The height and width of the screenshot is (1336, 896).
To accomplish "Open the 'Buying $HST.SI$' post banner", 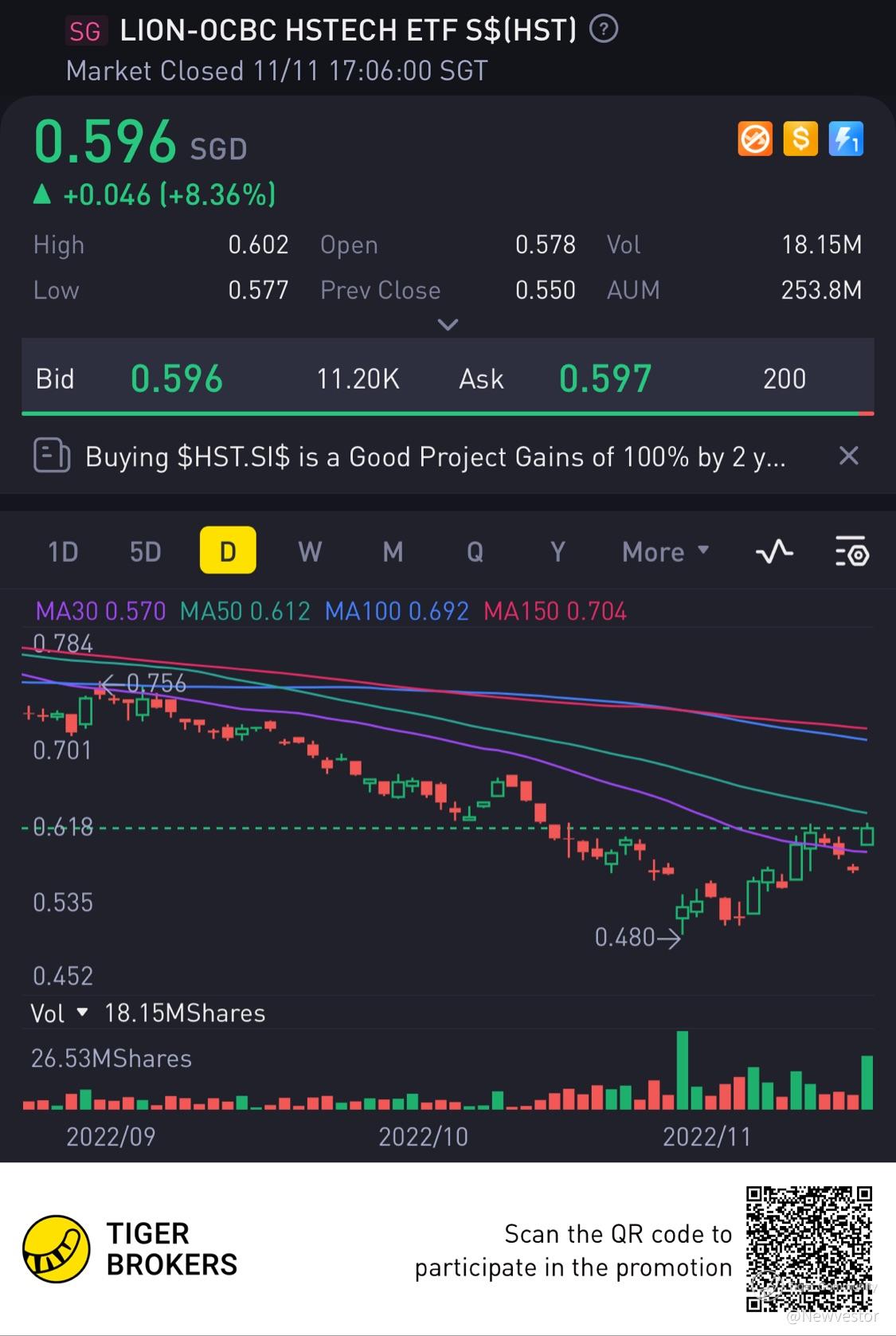I will pos(434,457).
